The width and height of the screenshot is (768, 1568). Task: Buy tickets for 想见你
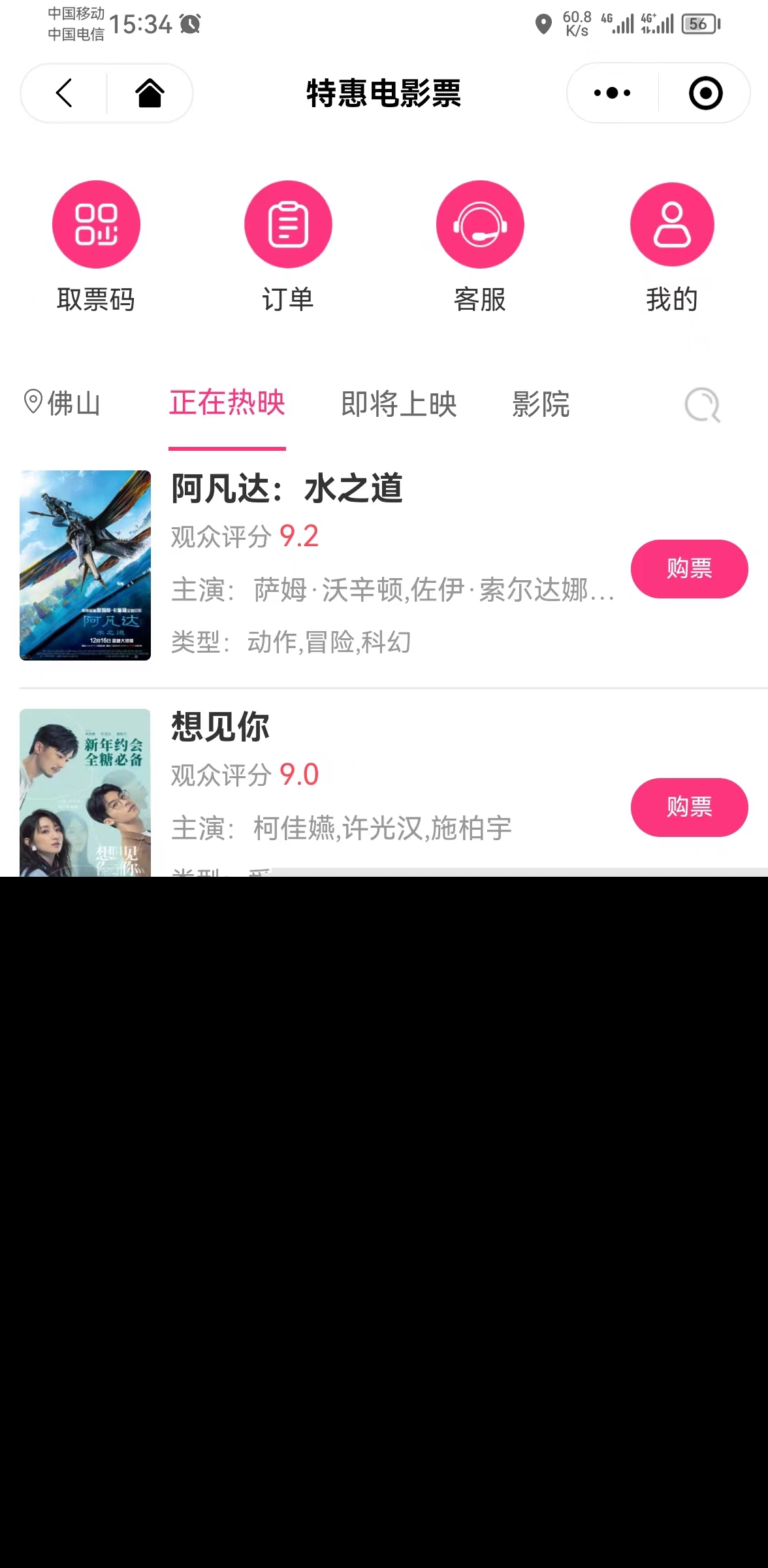click(x=689, y=807)
